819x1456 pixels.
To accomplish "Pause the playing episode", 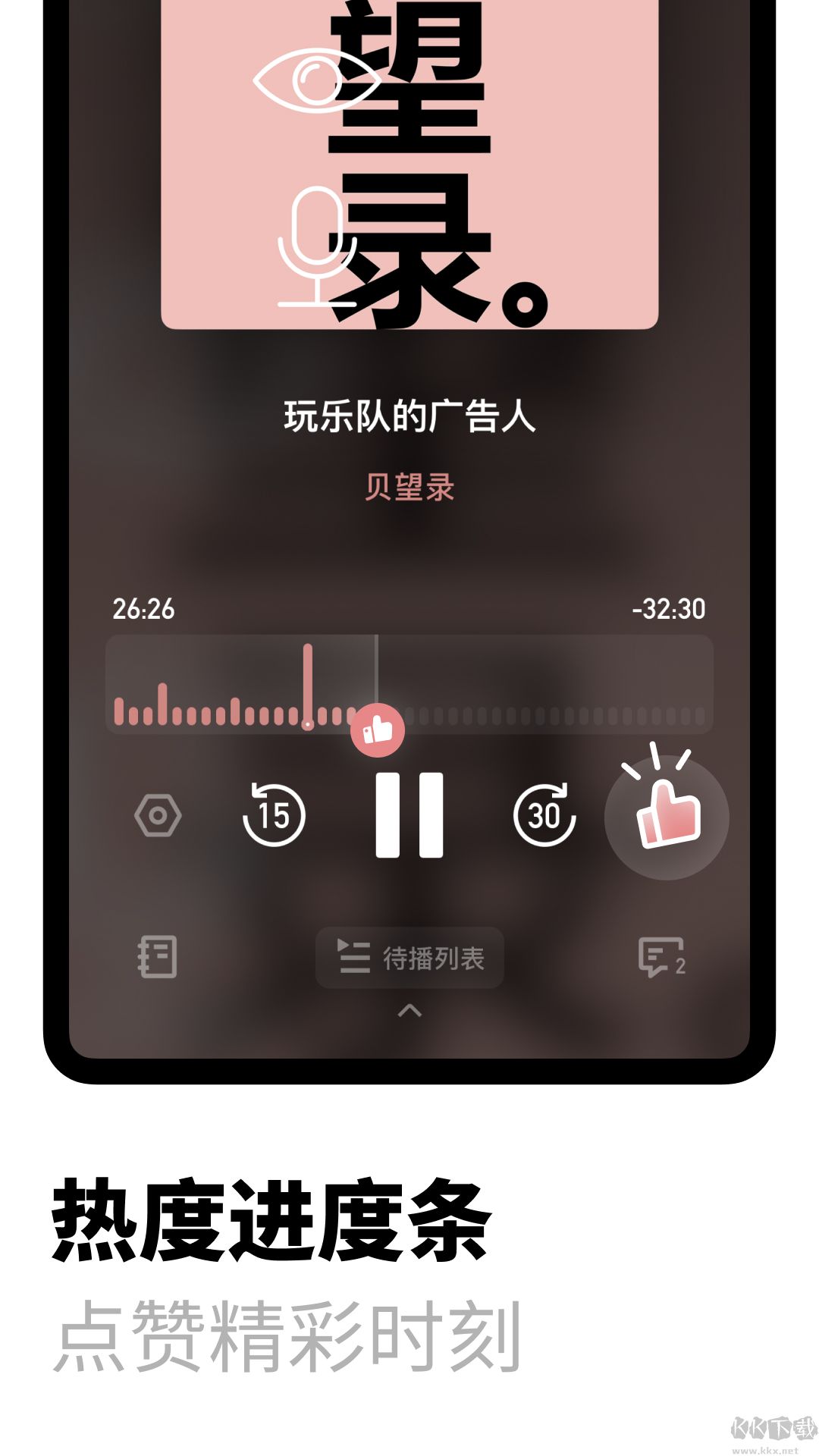I will (x=409, y=814).
